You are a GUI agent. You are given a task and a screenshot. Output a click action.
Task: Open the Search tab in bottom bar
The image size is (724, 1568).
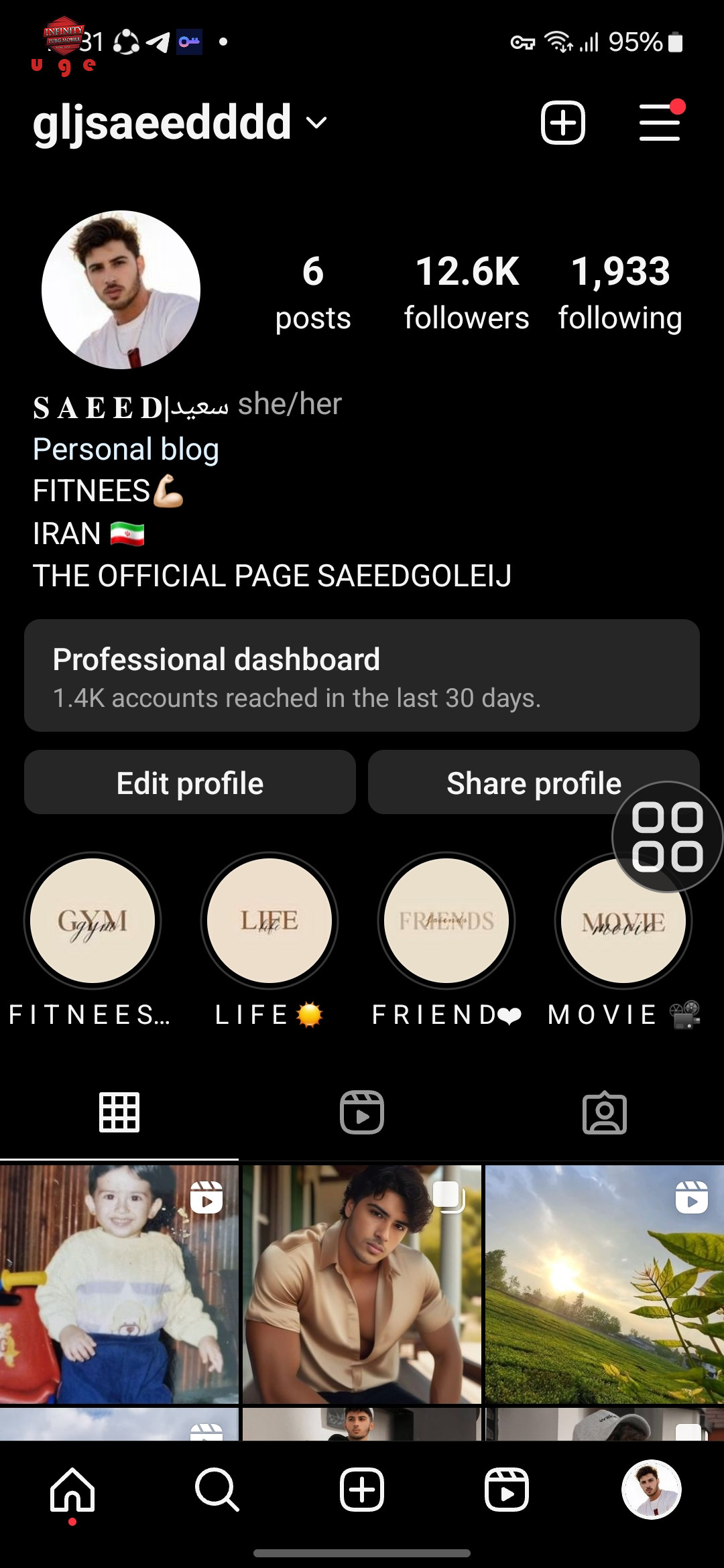point(217,1490)
